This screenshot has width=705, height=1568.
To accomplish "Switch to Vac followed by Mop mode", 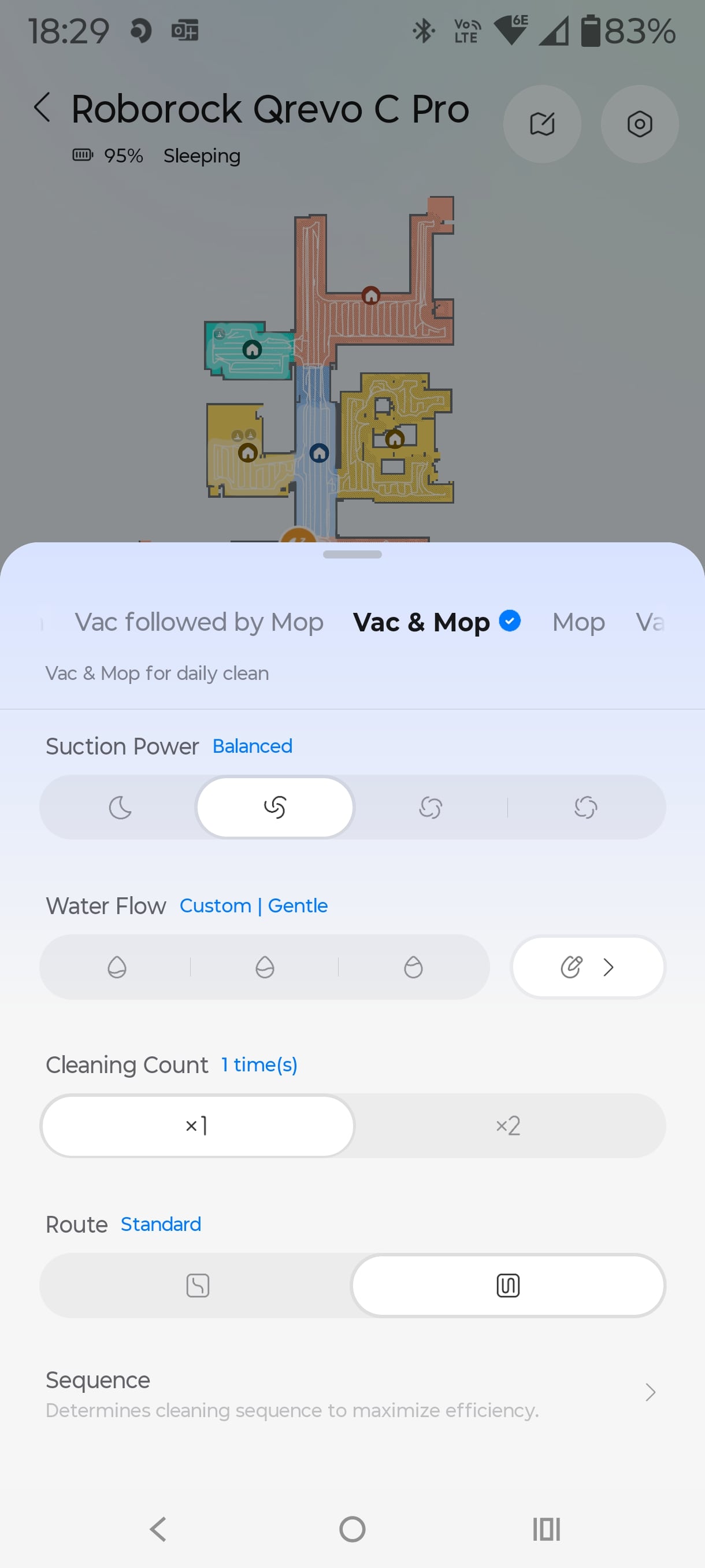I will [x=199, y=622].
